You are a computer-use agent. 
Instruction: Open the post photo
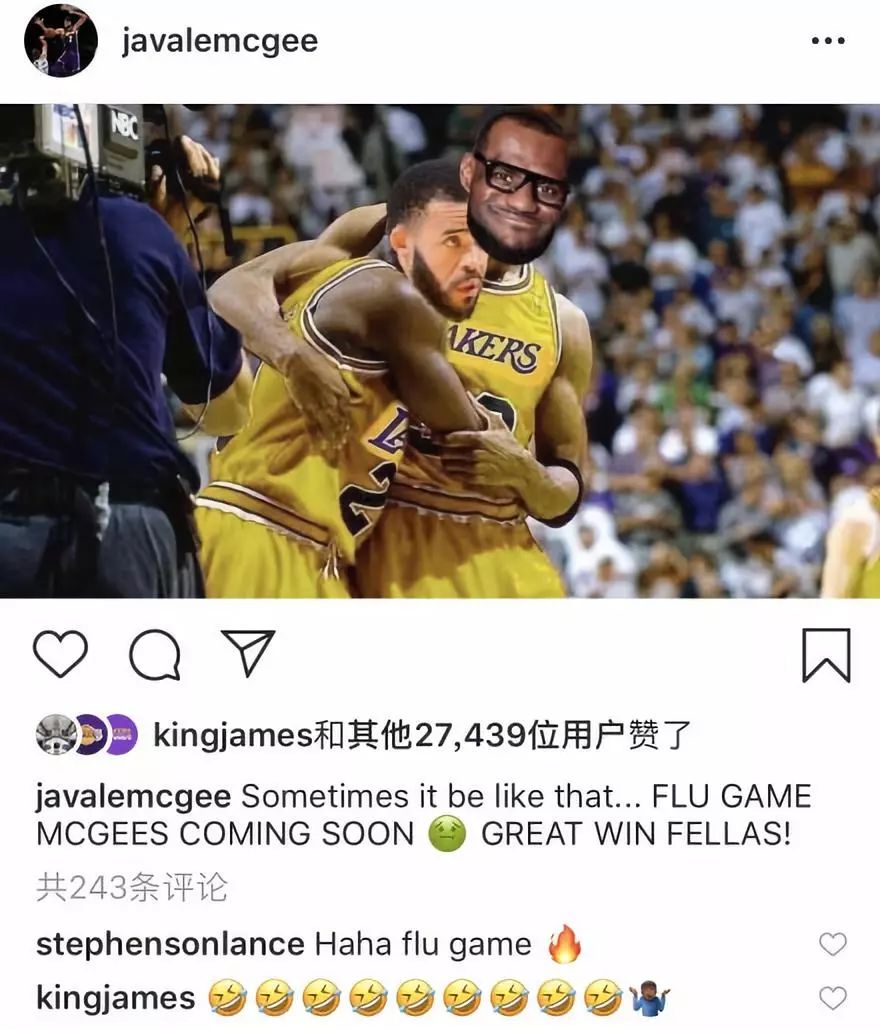tap(440, 350)
